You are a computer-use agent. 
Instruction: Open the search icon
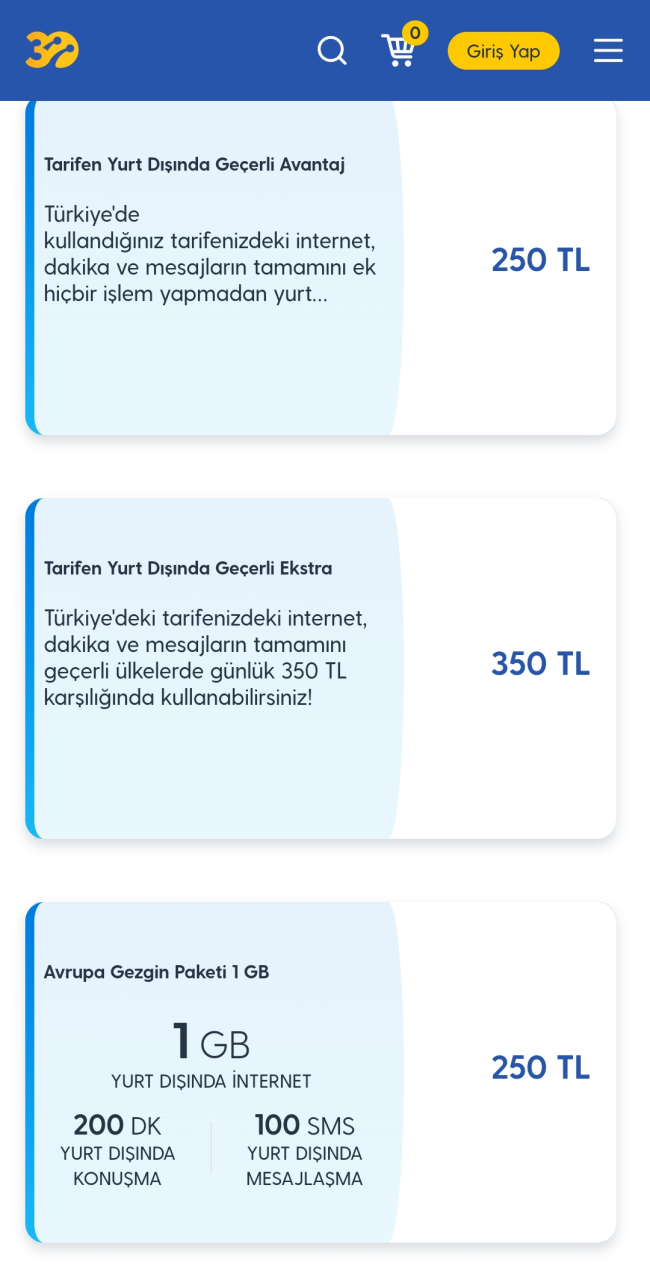pyautogui.click(x=332, y=50)
